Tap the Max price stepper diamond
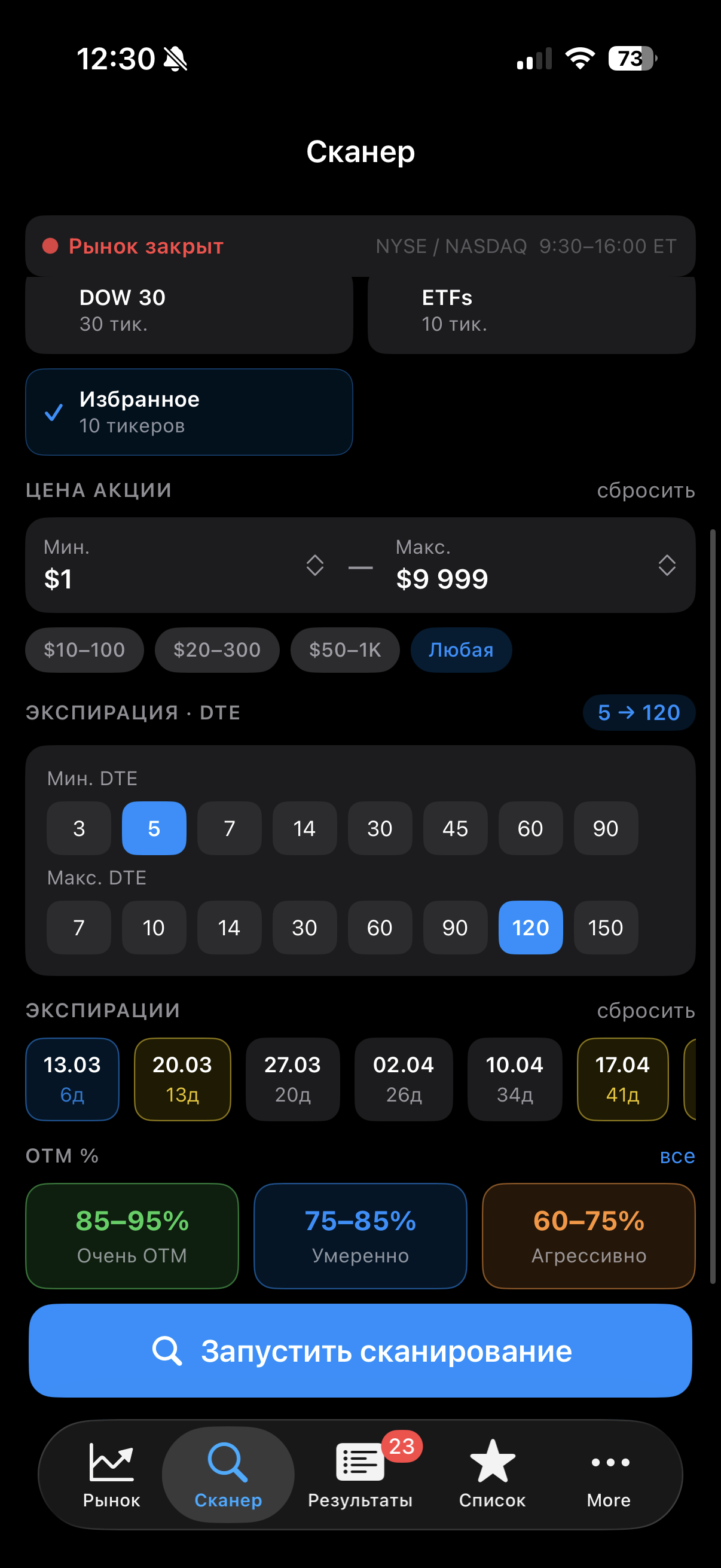 click(x=667, y=566)
